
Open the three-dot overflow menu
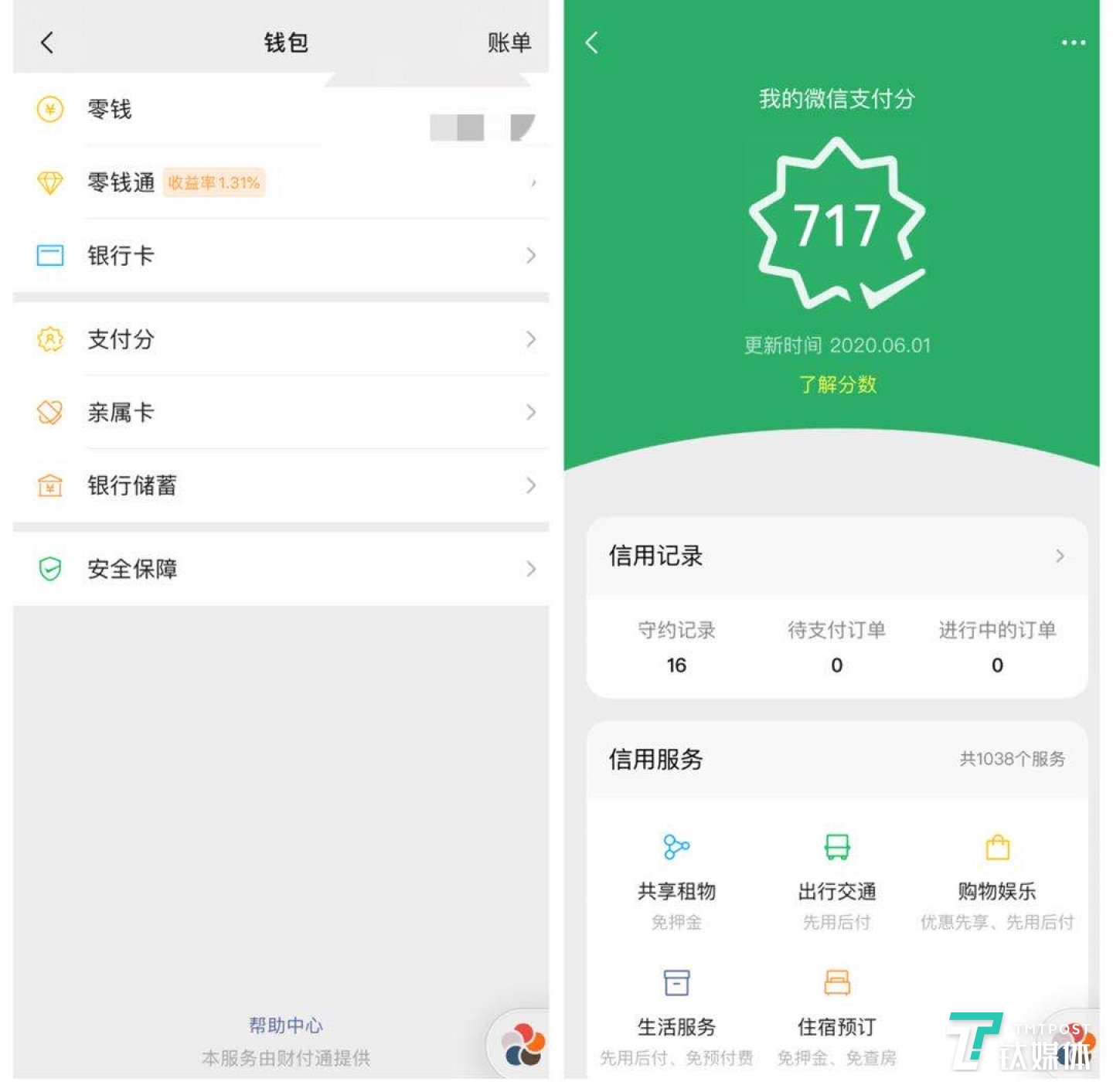point(1073,43)
